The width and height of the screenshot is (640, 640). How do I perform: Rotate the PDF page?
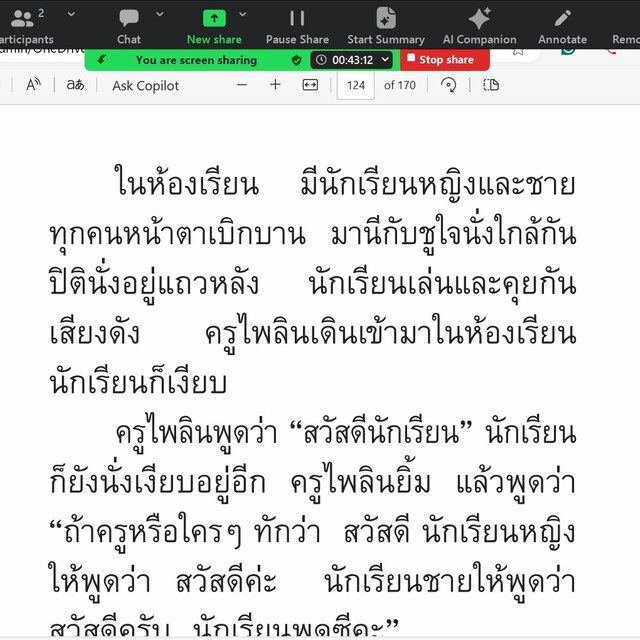[449, 85]
